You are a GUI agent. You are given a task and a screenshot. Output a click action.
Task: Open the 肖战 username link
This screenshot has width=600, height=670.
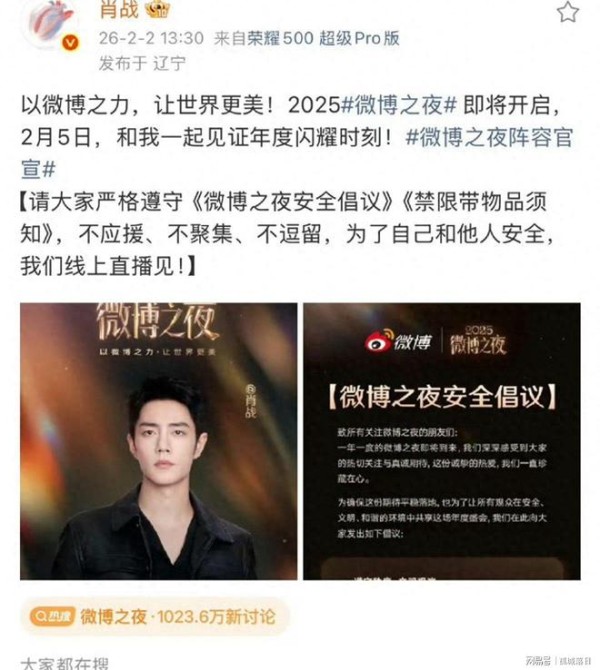(x=117, y=11)
